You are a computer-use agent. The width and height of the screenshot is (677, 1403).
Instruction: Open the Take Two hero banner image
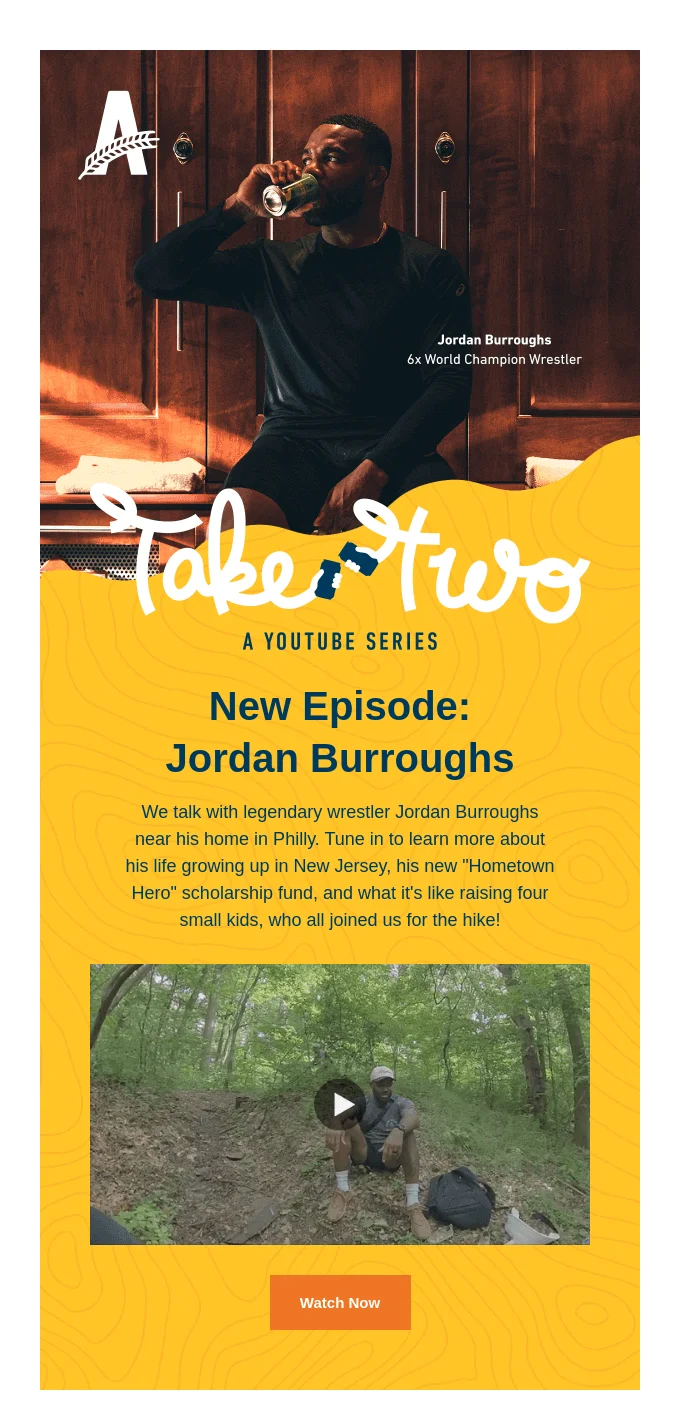(340, 355)
